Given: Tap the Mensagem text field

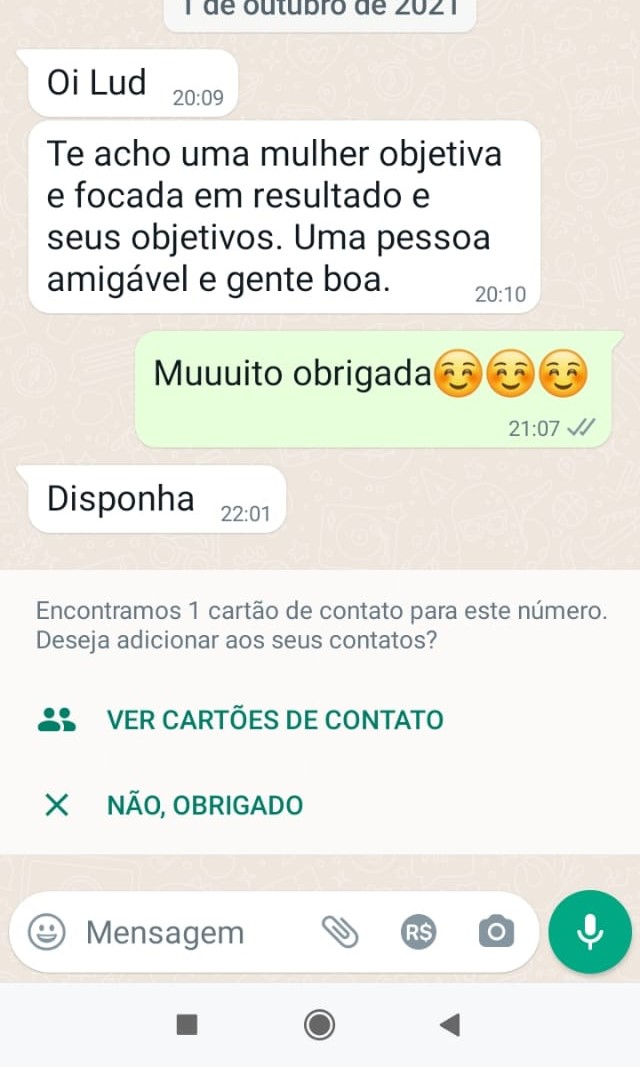Looking at the screenshot, I should pos(180,933).
